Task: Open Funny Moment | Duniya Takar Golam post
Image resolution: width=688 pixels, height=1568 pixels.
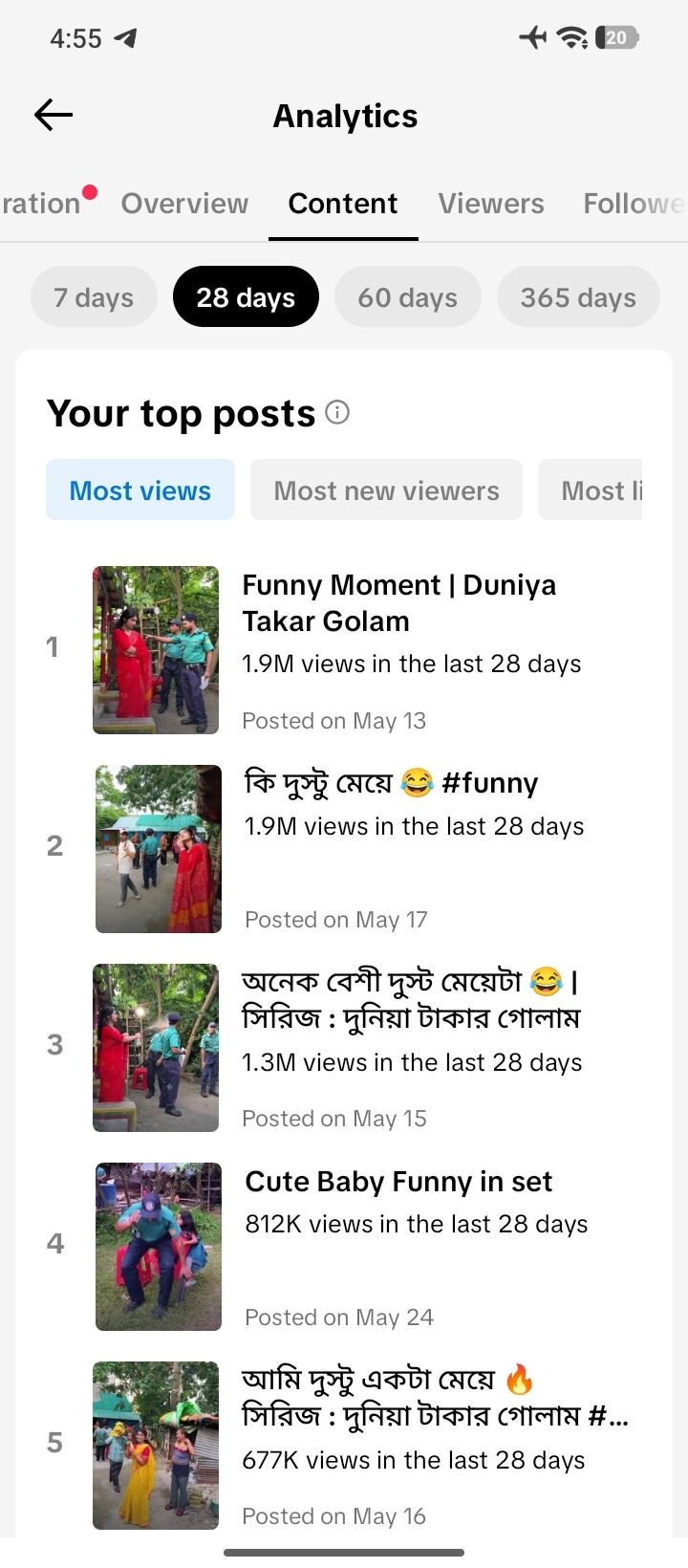Action: [x=344, y=650]
